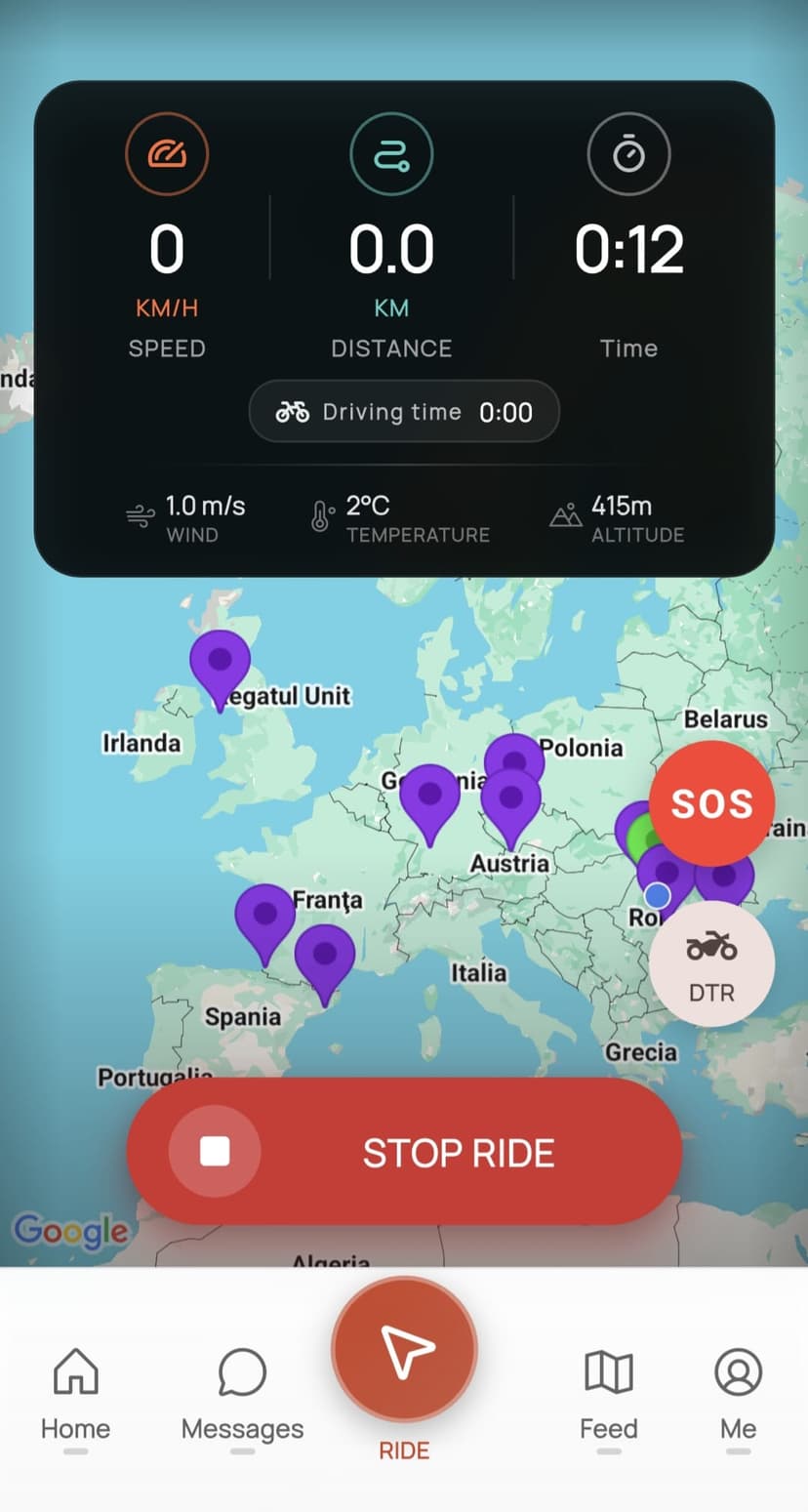Open the Messages tab
Image resolution: width=808 pixels, height=1512 pixels.
(x=242, y=1394)
